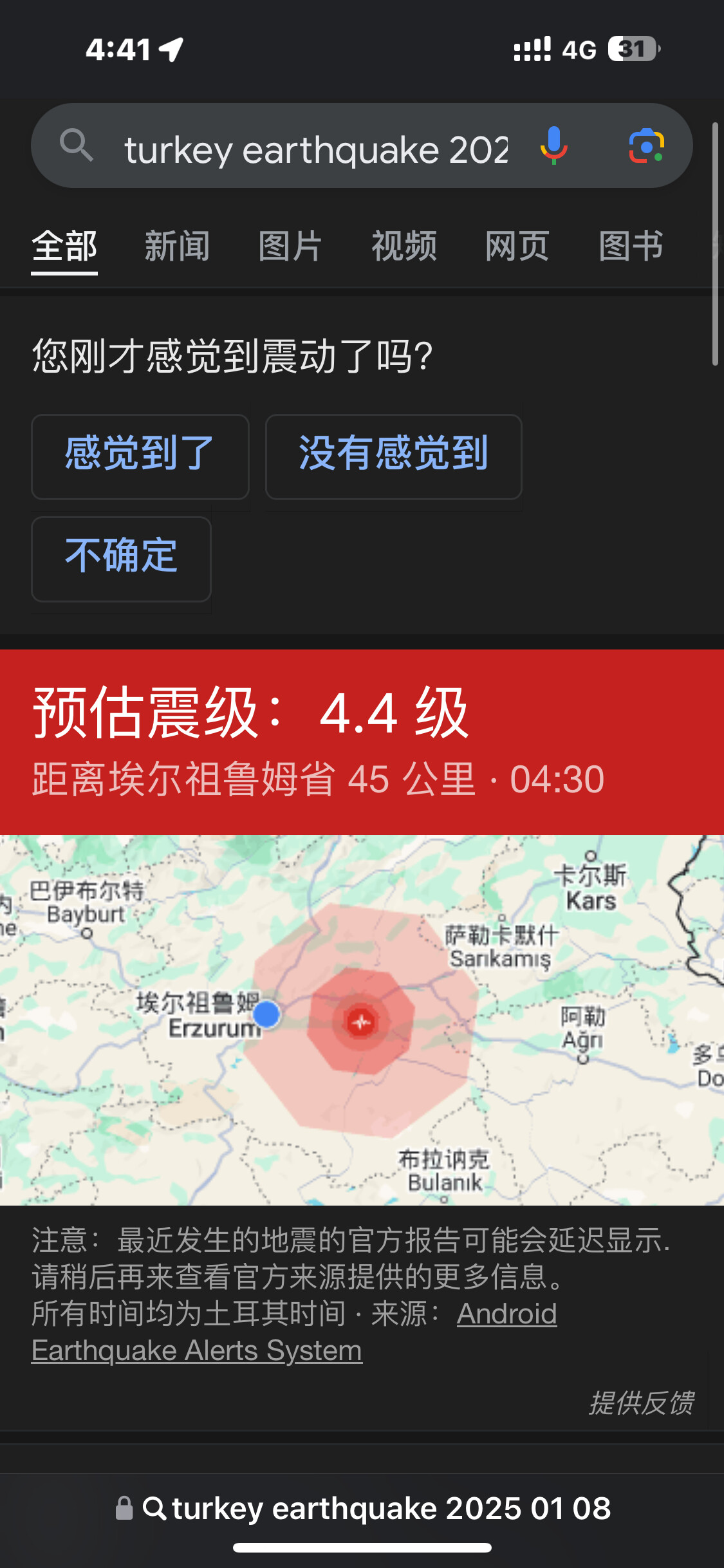Open Google Lens camera search
Viewport: 724px width, 1568px height.
646,145
